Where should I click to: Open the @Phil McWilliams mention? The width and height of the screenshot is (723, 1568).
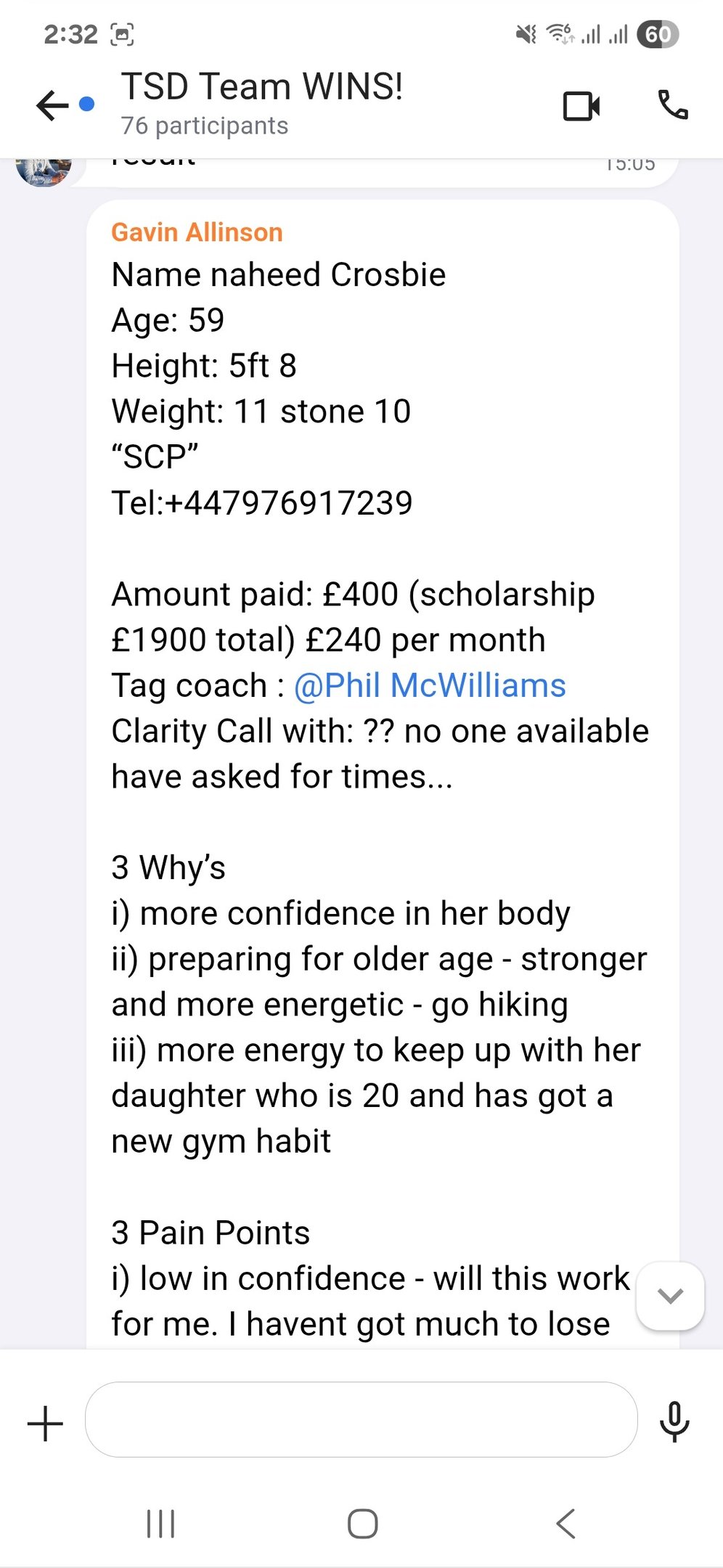(430, 685)
